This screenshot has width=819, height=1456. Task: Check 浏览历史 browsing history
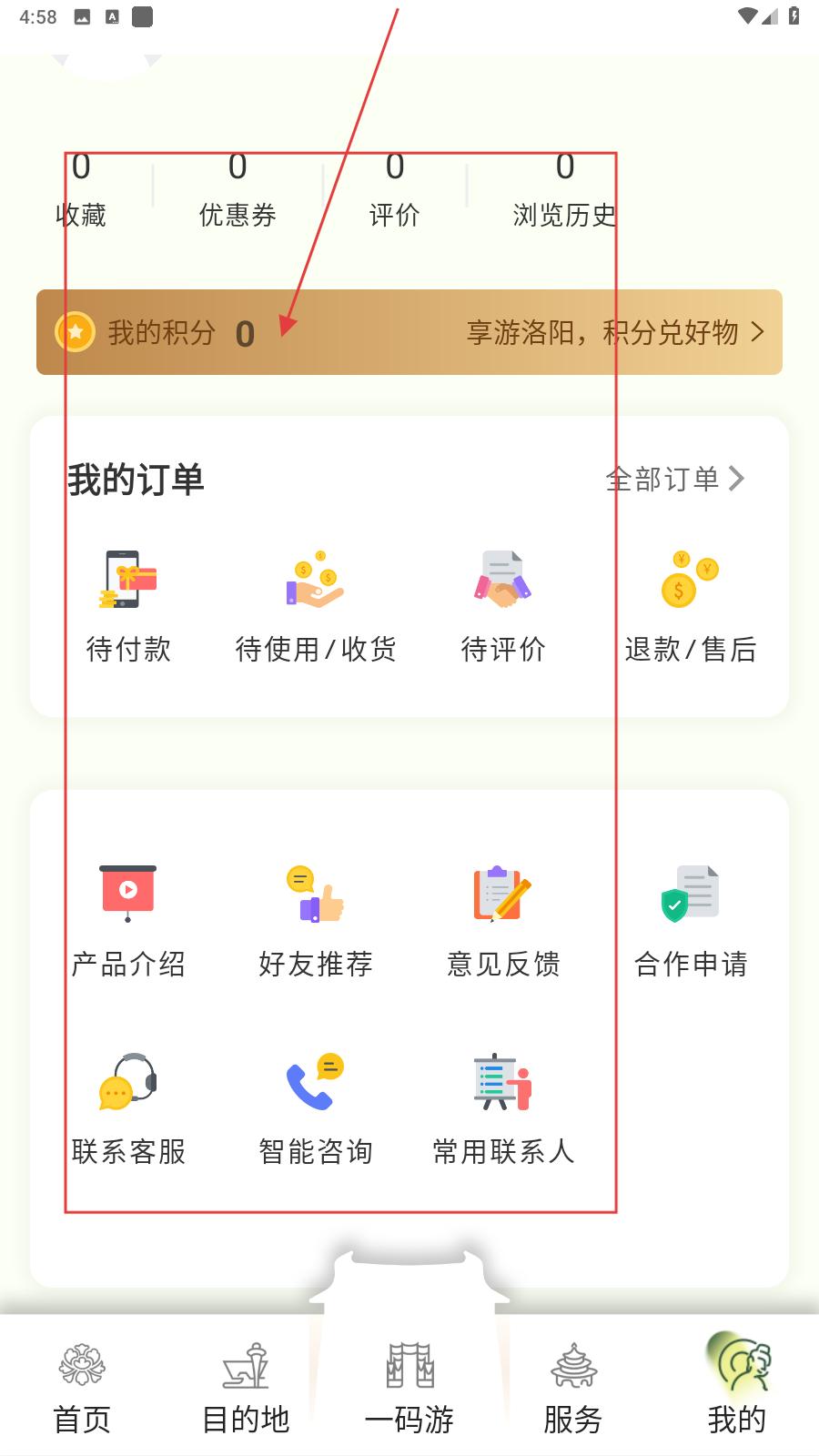(564, 191)
